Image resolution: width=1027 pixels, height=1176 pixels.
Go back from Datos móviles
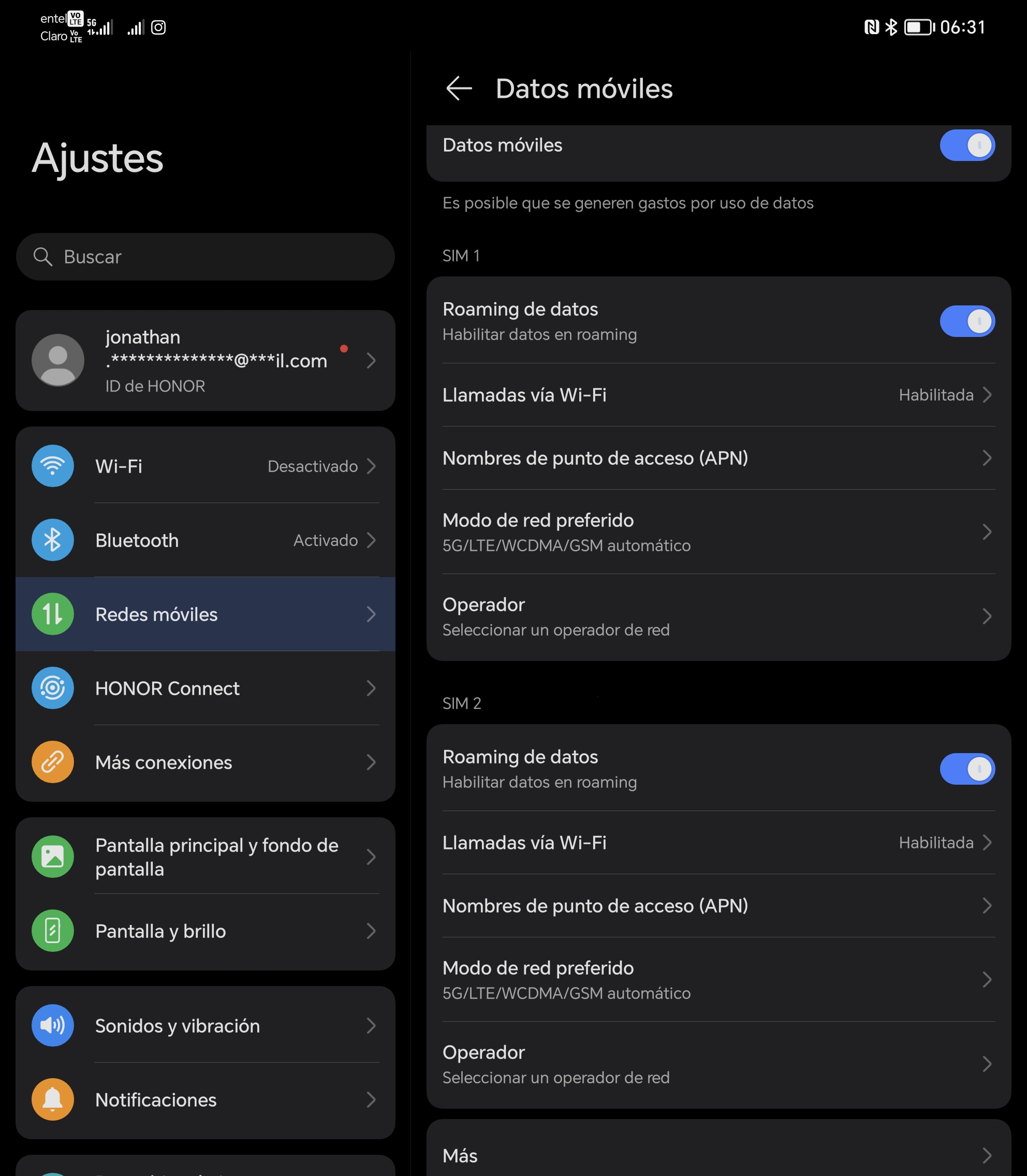[x=459, y=89]
